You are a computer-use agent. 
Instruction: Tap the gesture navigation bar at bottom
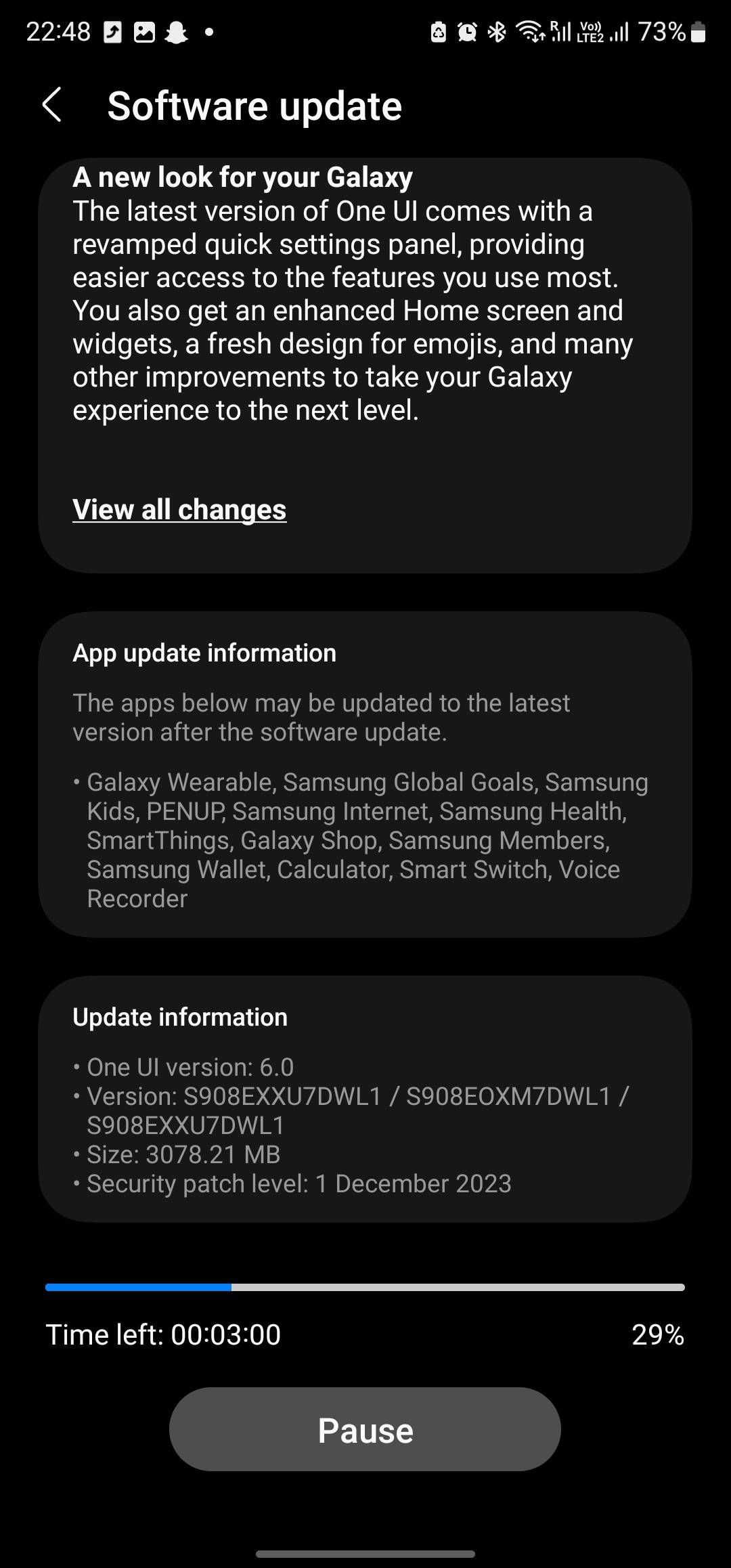point(365,1554)
